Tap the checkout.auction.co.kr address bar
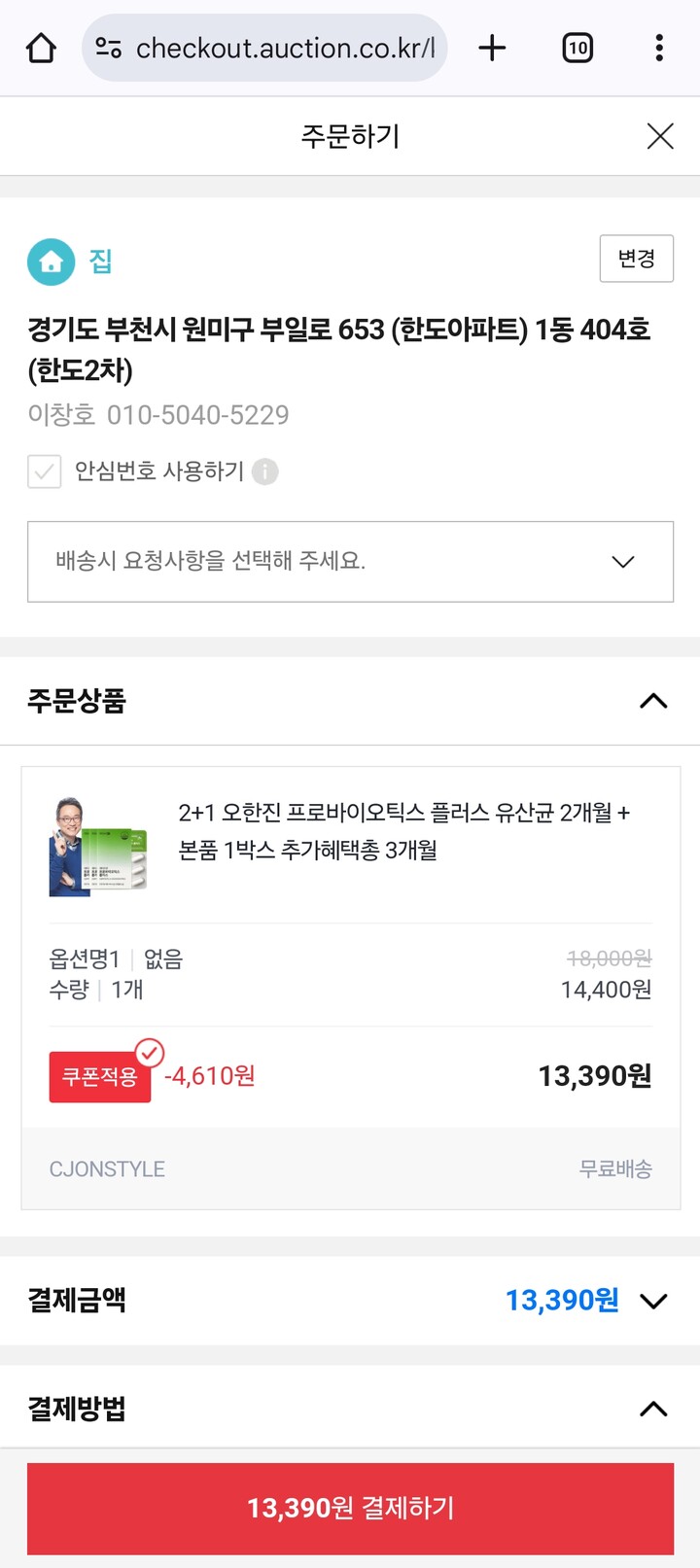This screenshot has height=1568, width=700. (282, 48)
